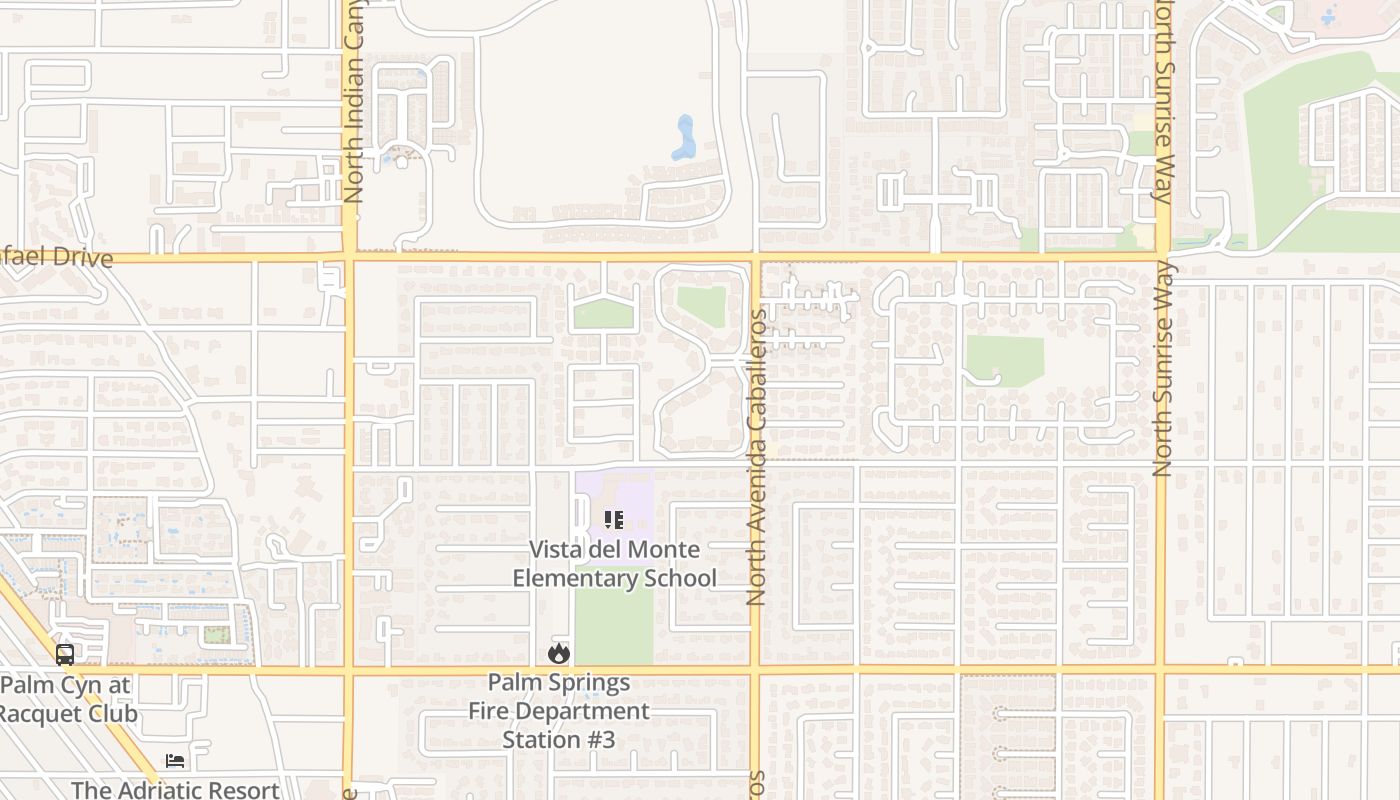
Task: Tap the Vista del Monte Elementary School marker
Action: (614, 520)
